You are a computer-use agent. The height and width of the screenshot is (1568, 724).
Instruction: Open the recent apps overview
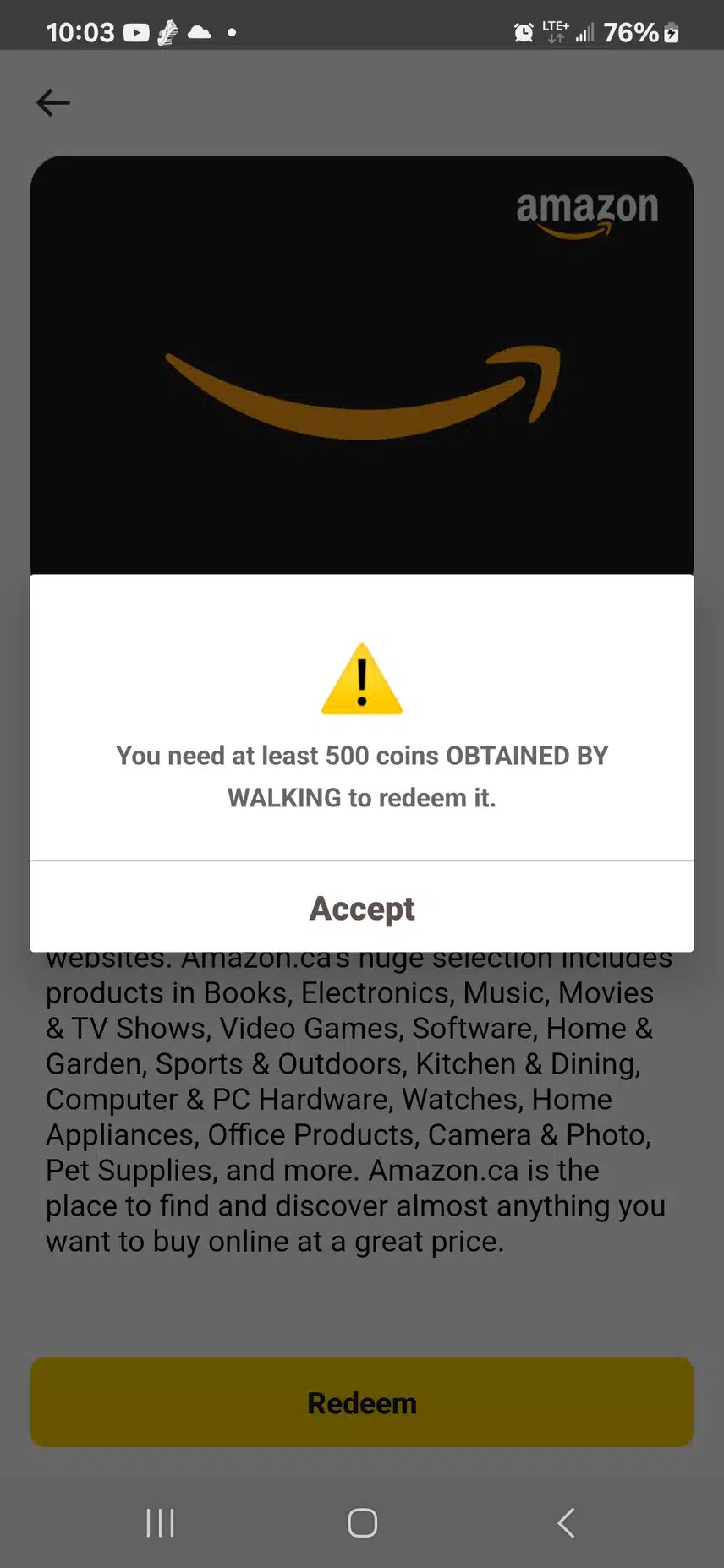click(160, 1523)
